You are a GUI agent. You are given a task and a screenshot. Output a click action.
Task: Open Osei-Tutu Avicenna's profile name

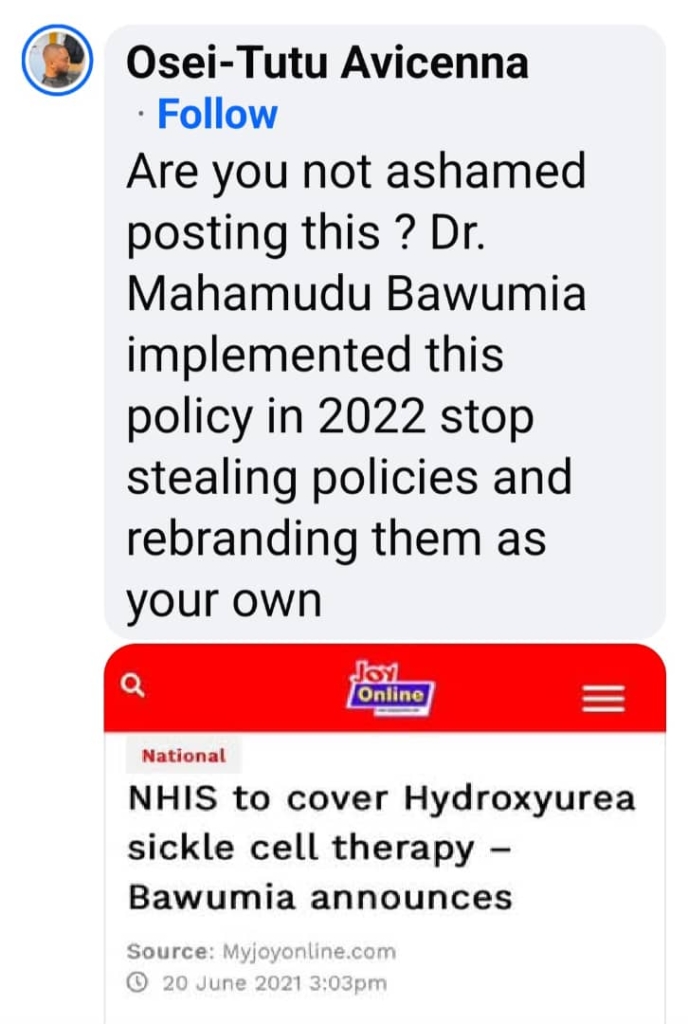point(327,64)
